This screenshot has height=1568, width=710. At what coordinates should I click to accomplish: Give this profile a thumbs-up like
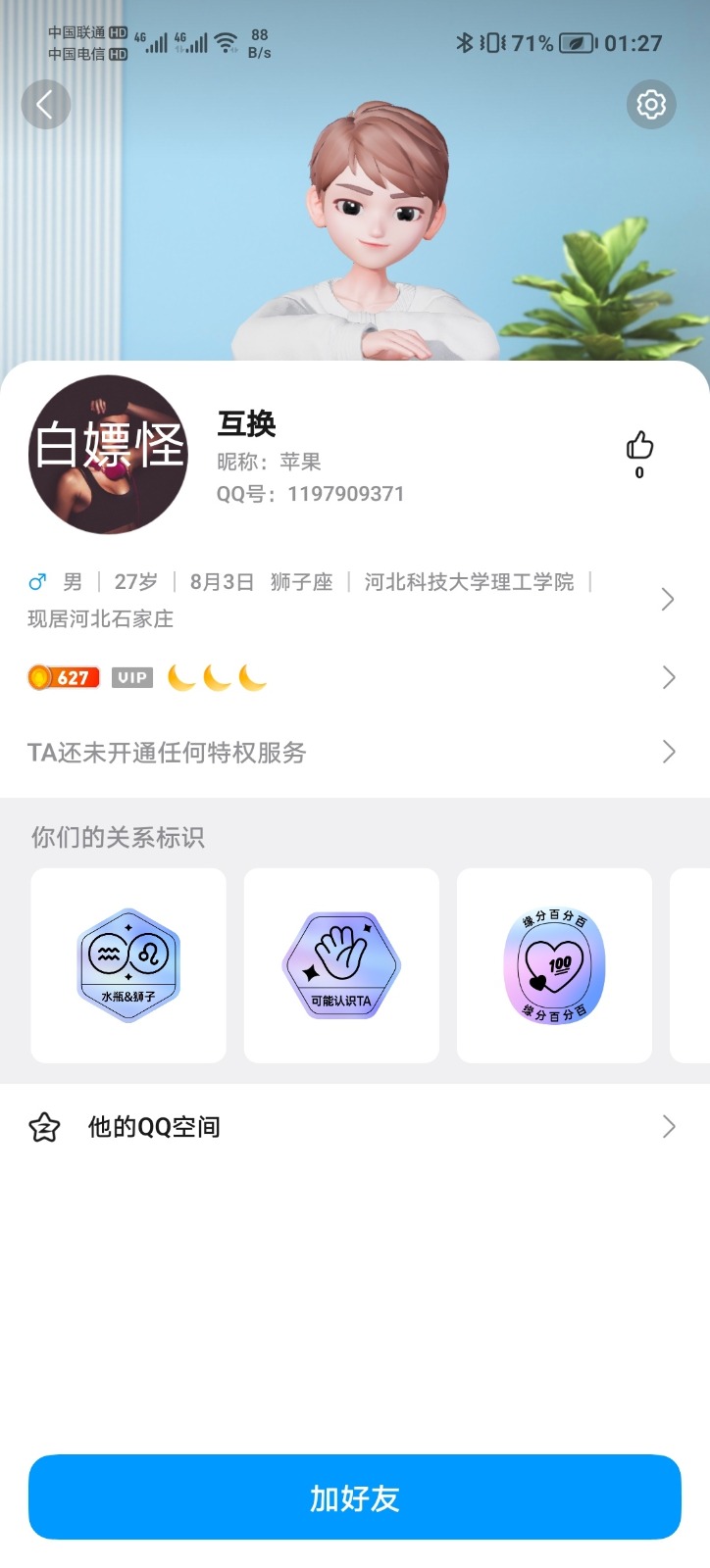639,448
